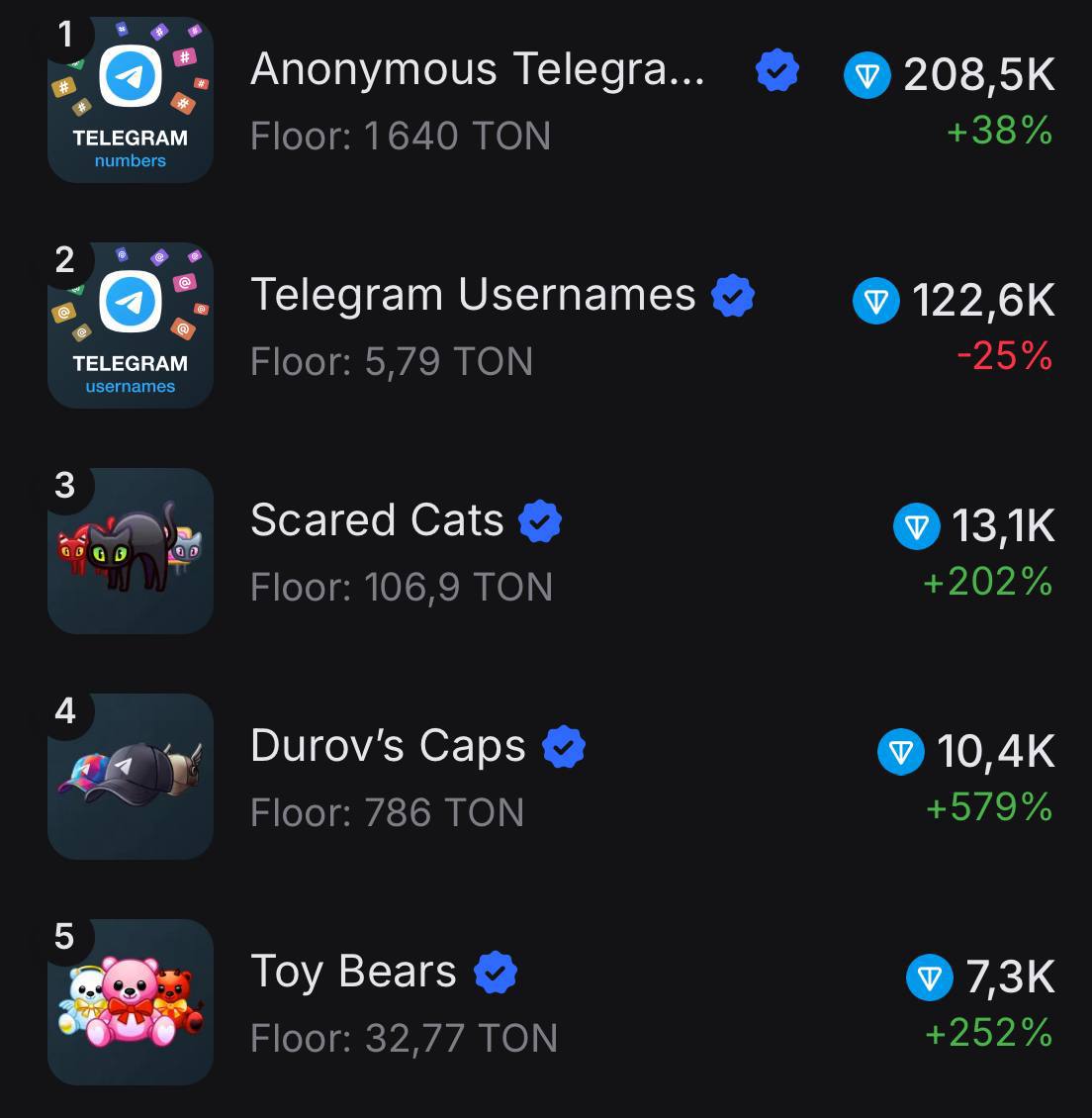Open the Toy Bears collection
This screenshot has width=1092, height=1118.
(x=353, y=973)
